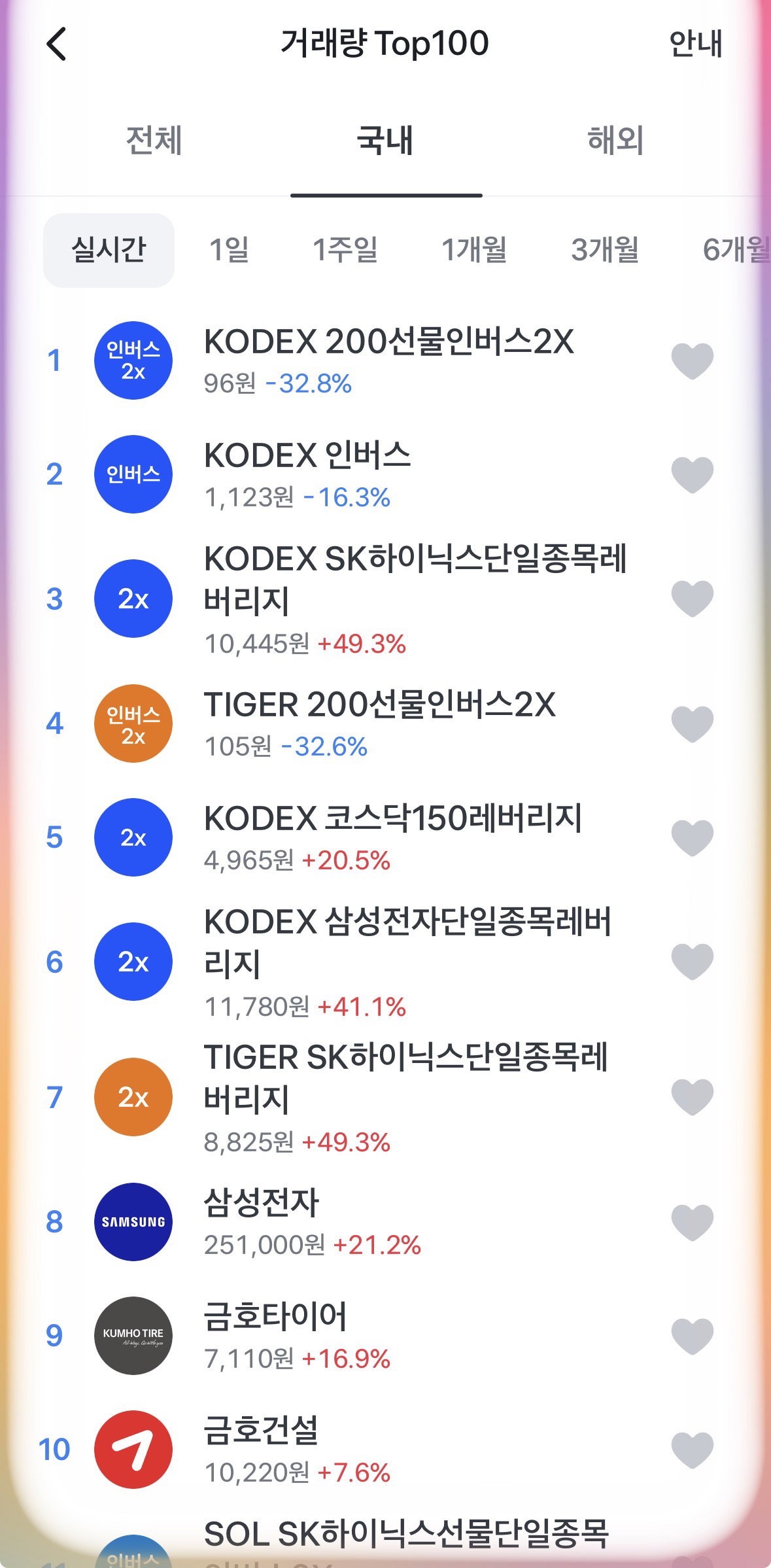771x1568 pixels.
Task: Select the 국내 tab
Action: point(385,140)
